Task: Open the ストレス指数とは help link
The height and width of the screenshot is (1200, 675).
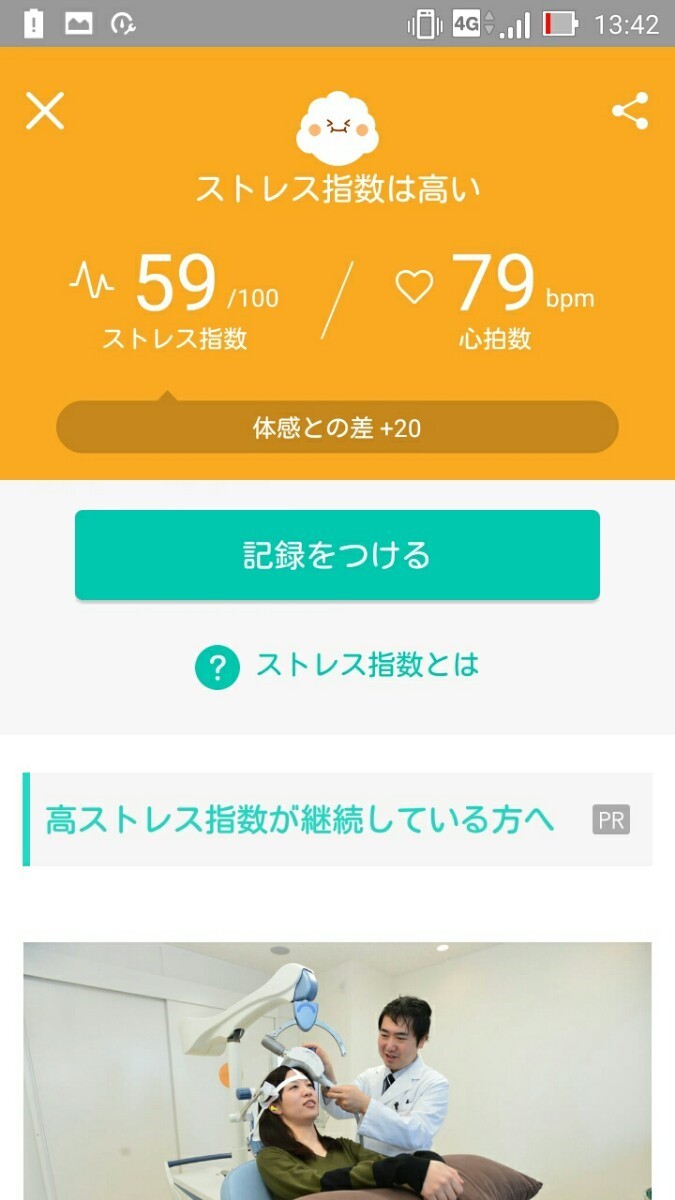Action: tap(337, 666)
